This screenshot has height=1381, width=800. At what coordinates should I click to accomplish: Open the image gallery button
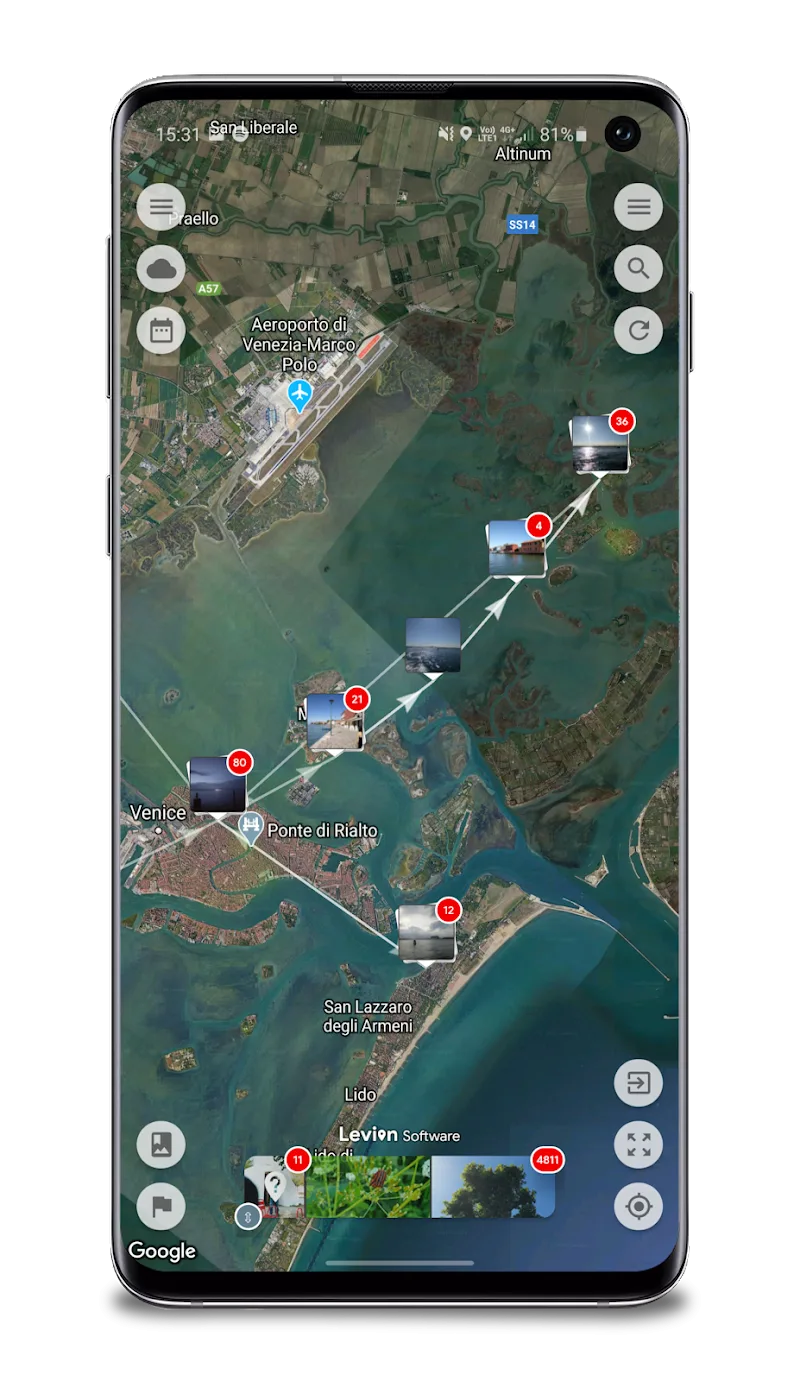pos(161,1145)
